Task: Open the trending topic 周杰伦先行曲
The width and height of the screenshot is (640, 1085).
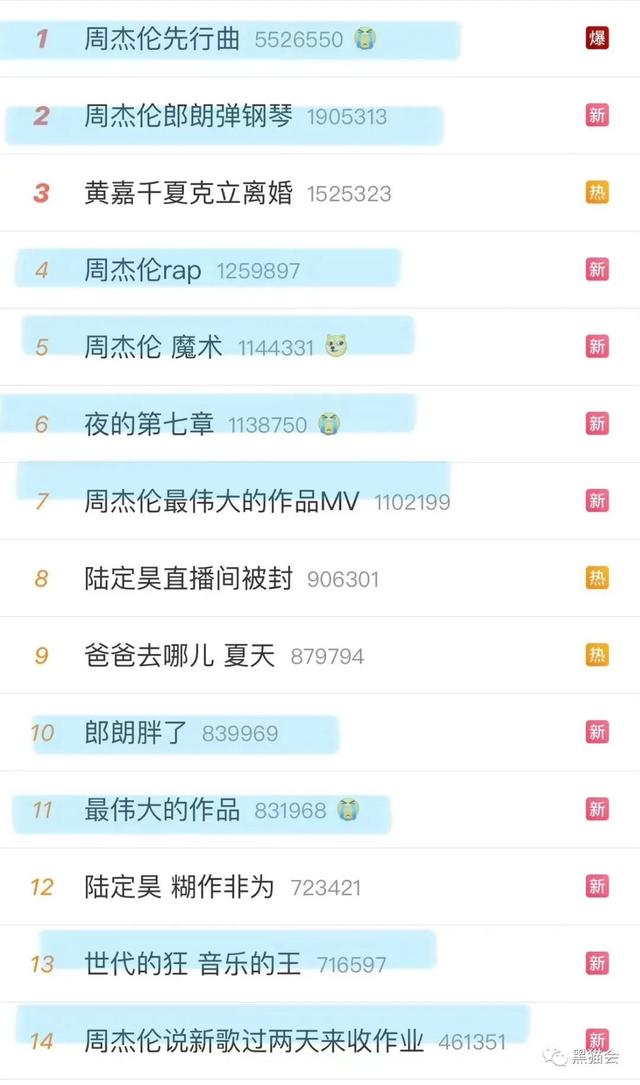Action: click(x=162, y=39)
